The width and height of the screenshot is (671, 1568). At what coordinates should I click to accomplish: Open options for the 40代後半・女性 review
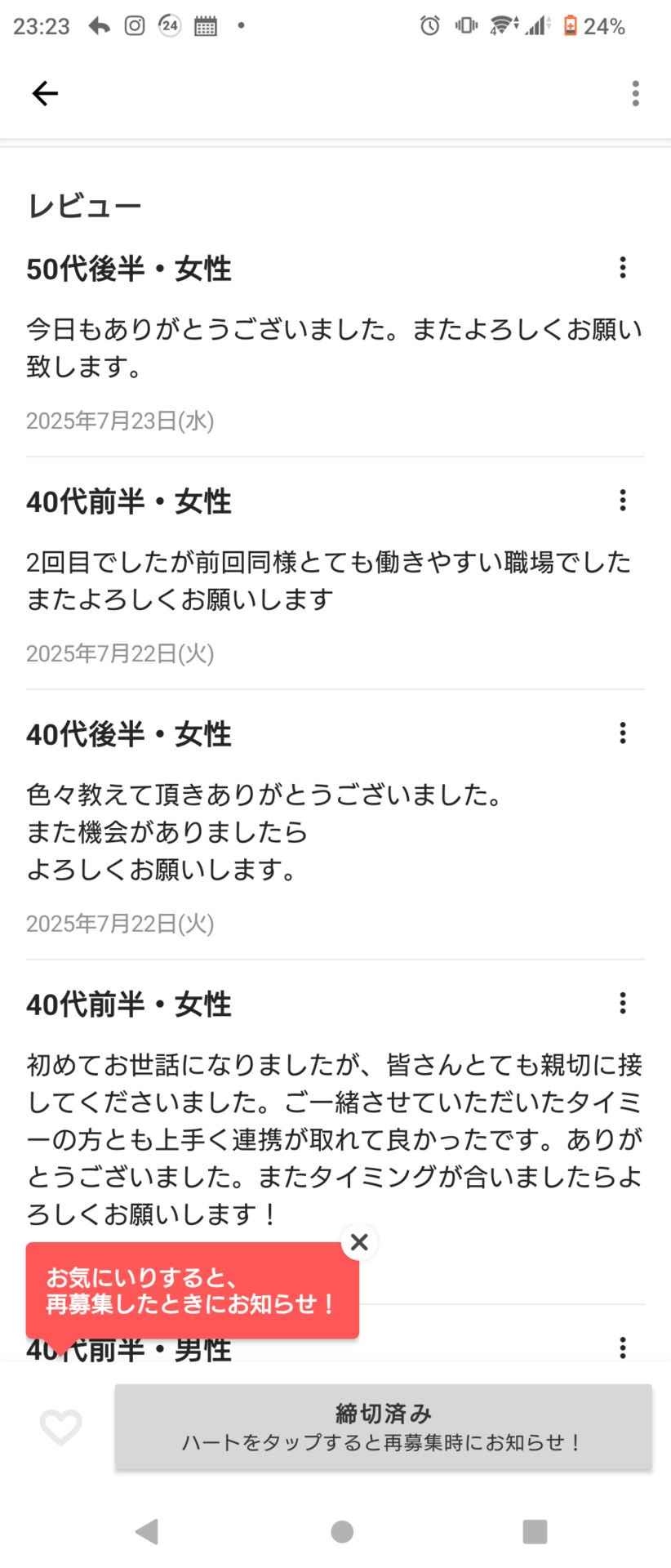(x=623, y=733)
